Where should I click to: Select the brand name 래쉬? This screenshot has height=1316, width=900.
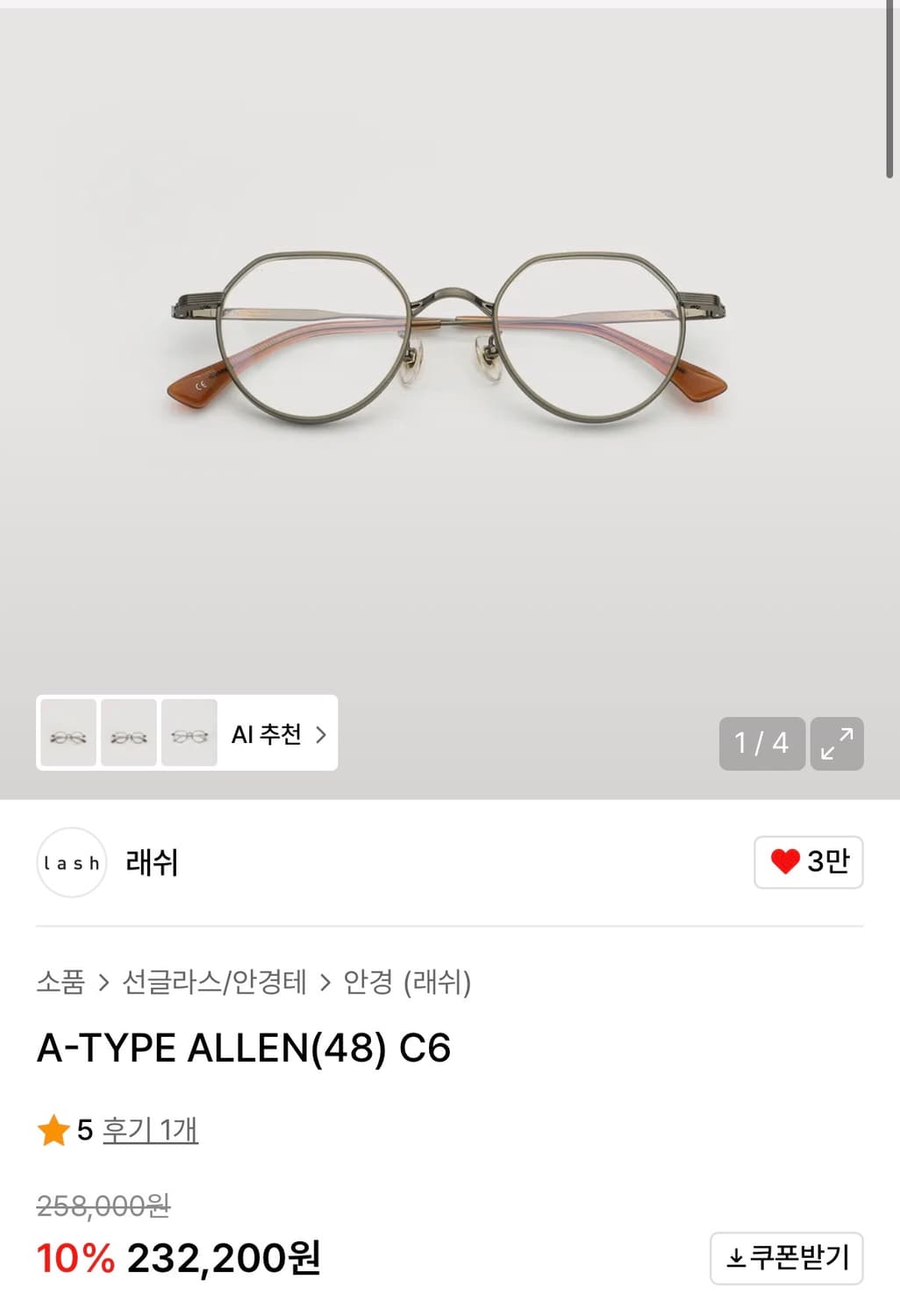click(x=153, y=862)
